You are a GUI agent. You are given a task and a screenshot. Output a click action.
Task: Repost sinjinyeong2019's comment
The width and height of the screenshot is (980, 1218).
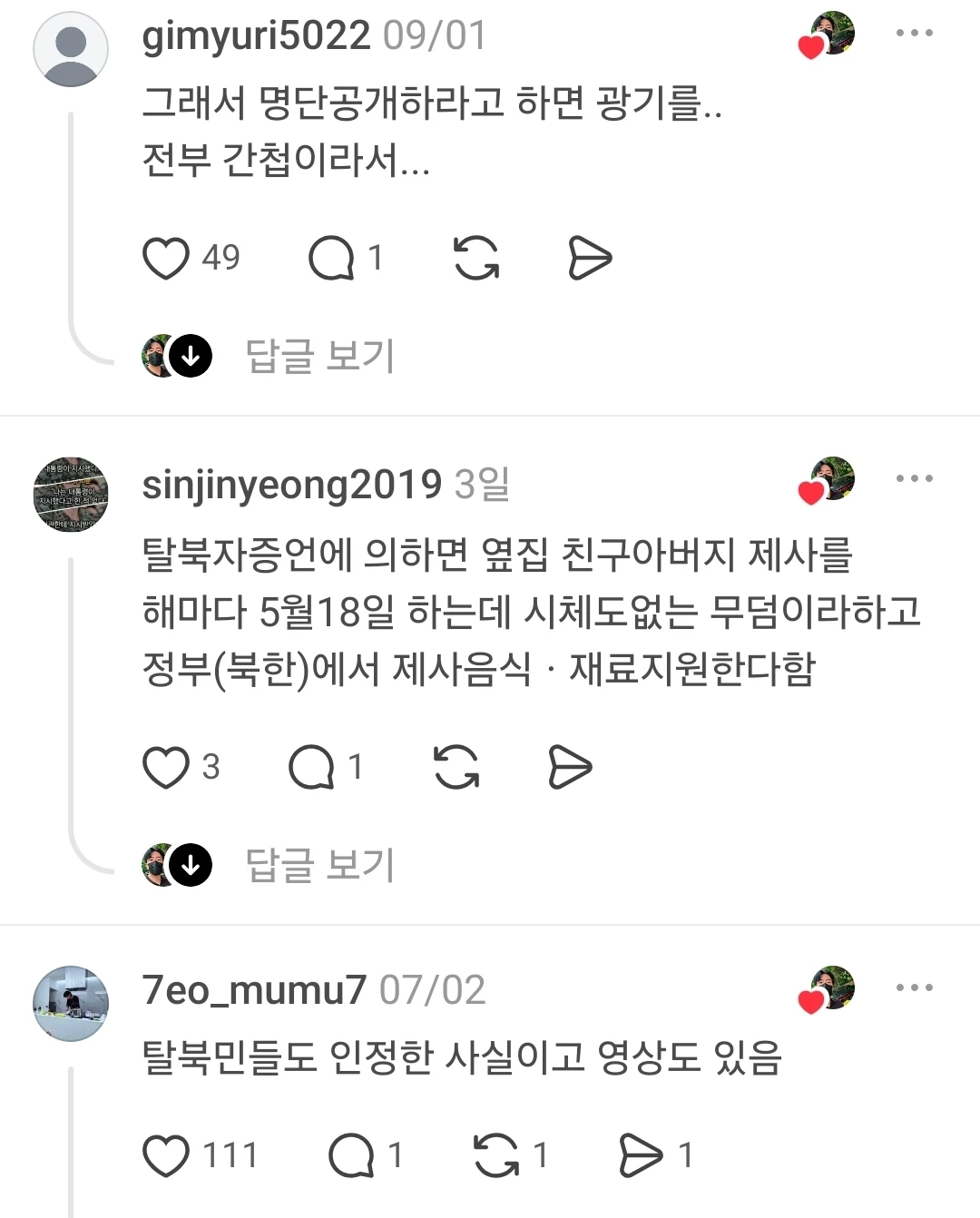456,768
